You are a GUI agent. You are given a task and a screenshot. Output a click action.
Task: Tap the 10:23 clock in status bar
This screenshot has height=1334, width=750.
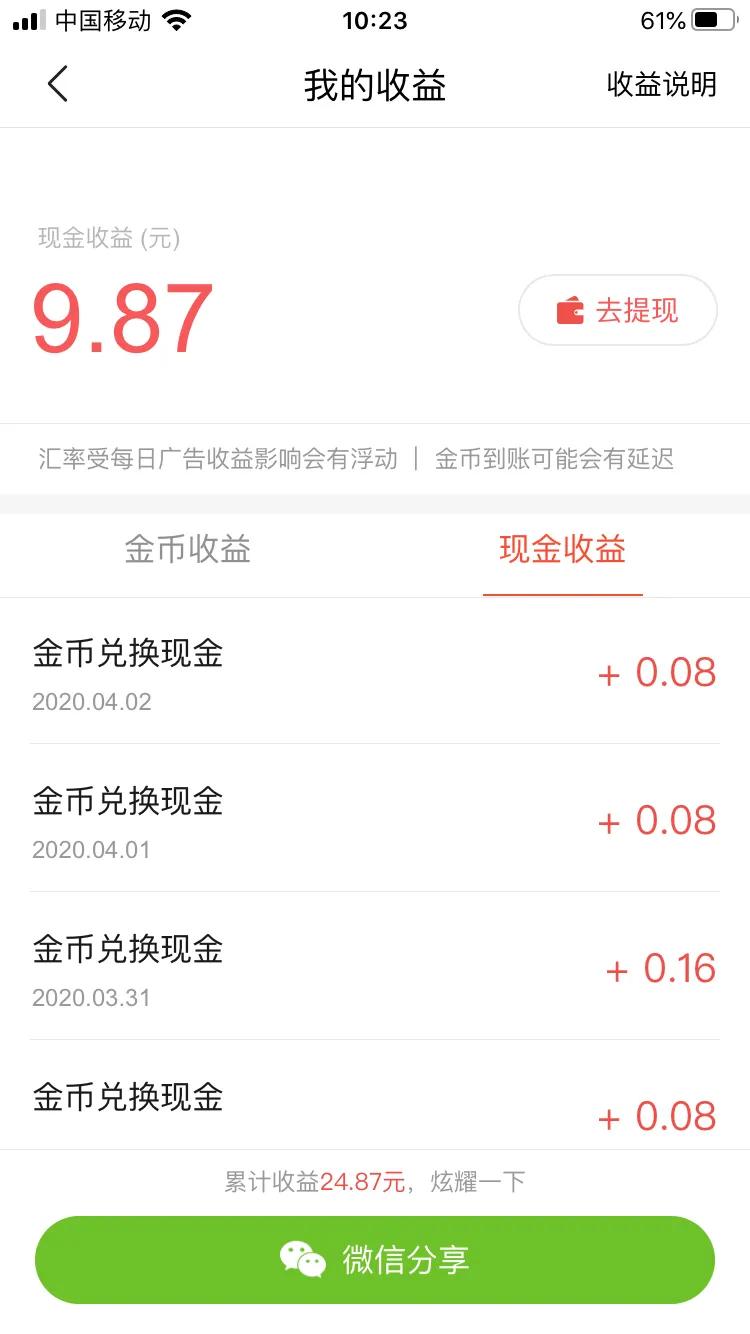coord(375,20)
